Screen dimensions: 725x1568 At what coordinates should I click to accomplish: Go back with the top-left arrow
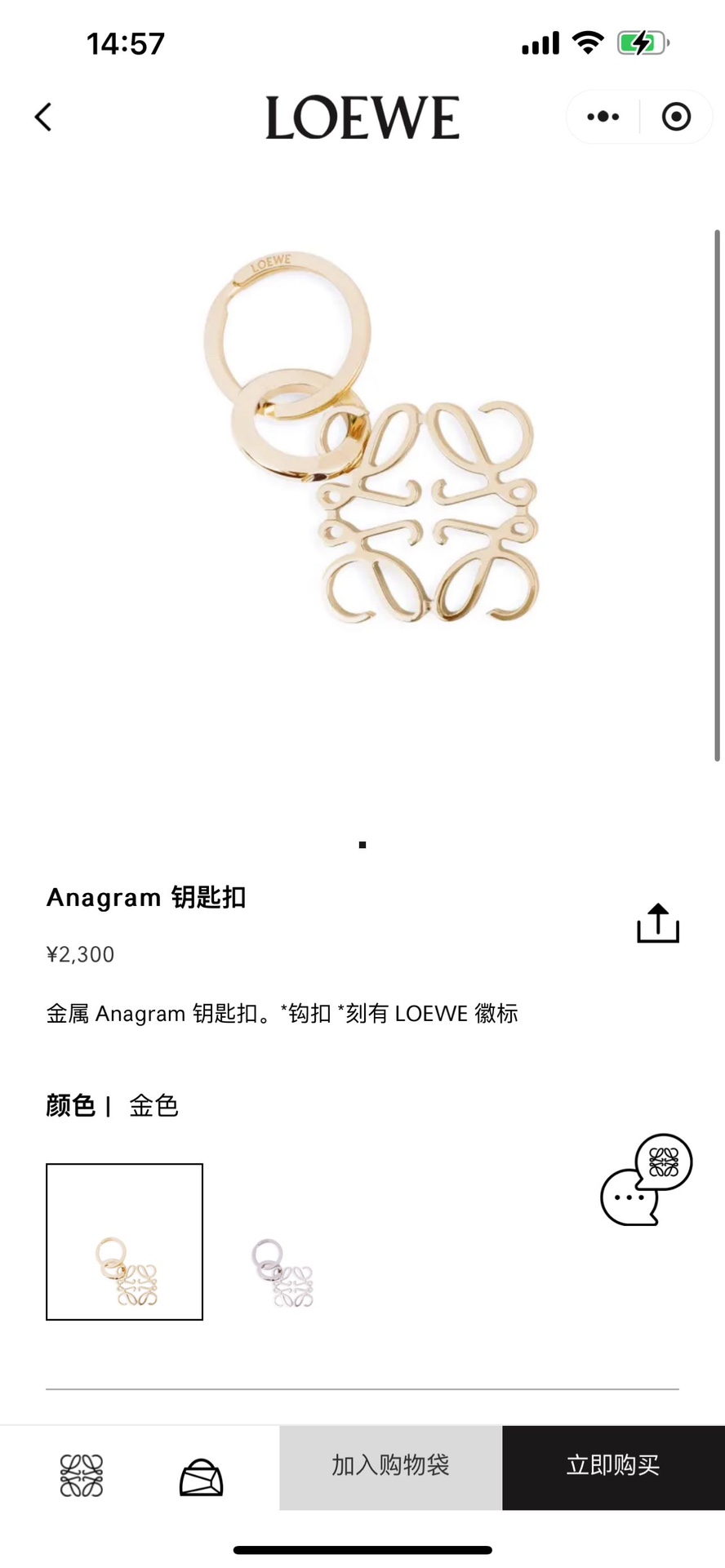[43, 117]
